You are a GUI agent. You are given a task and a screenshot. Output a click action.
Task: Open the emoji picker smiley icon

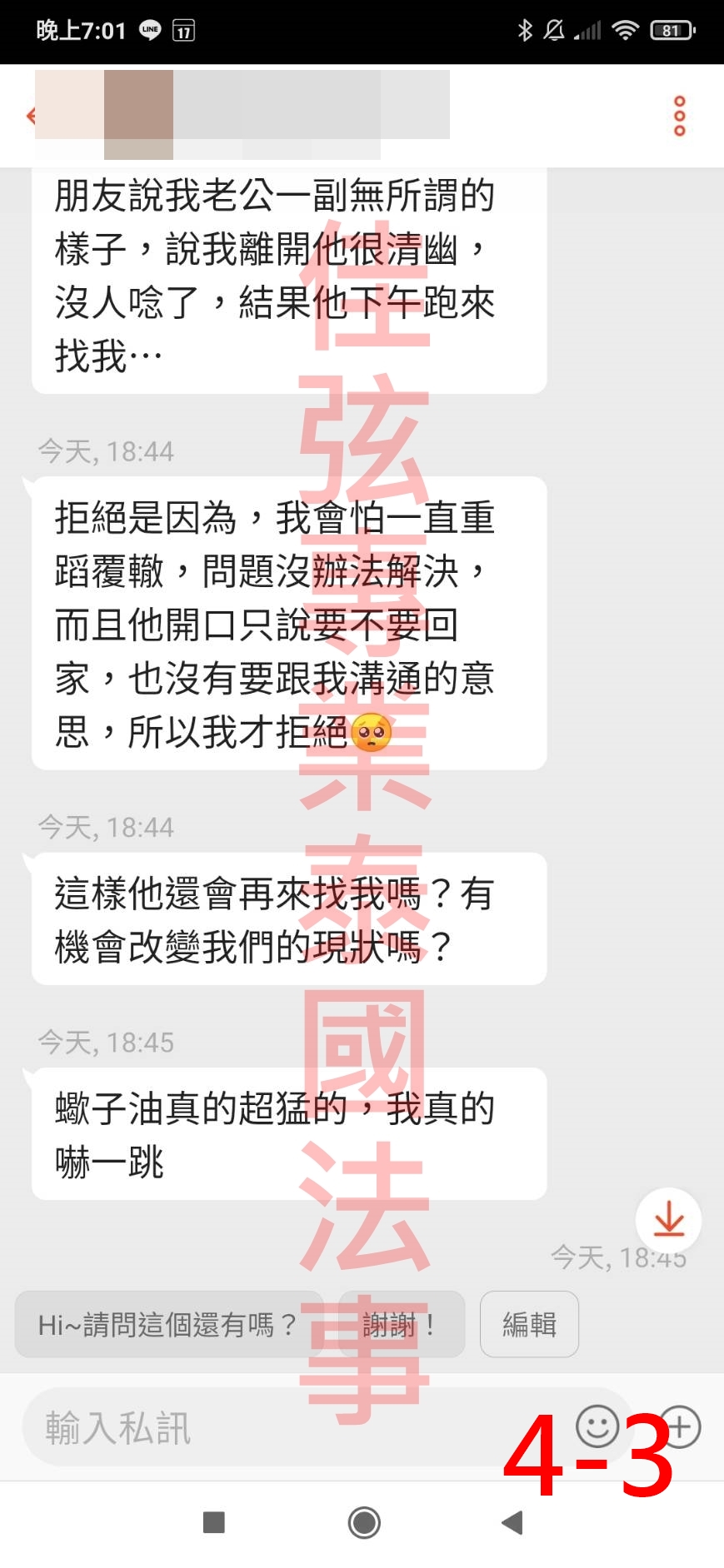pyautogui.click(x=597, y=1427)
